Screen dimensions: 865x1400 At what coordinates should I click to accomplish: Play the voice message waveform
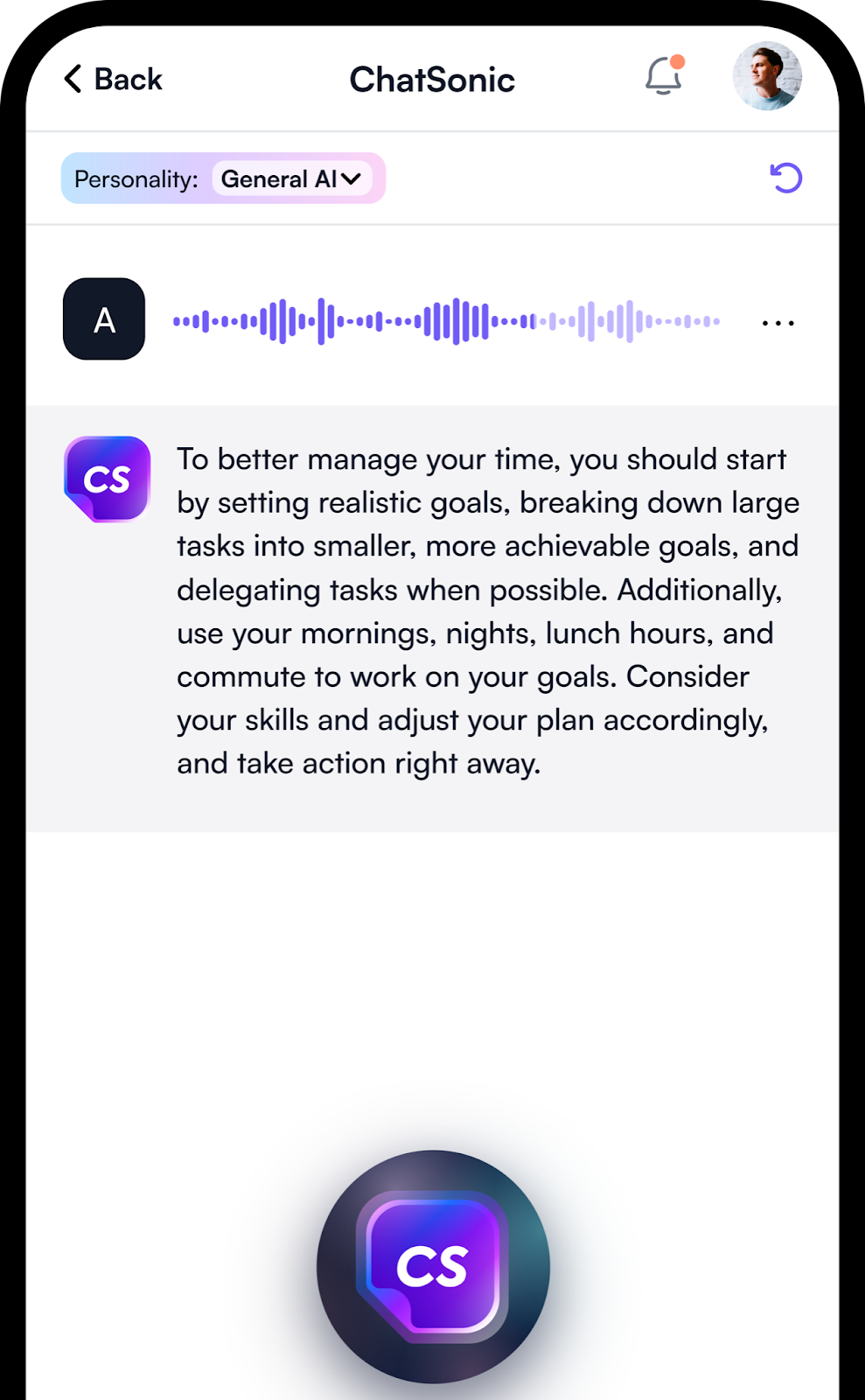pyautogui.click(x=447, y=321)
